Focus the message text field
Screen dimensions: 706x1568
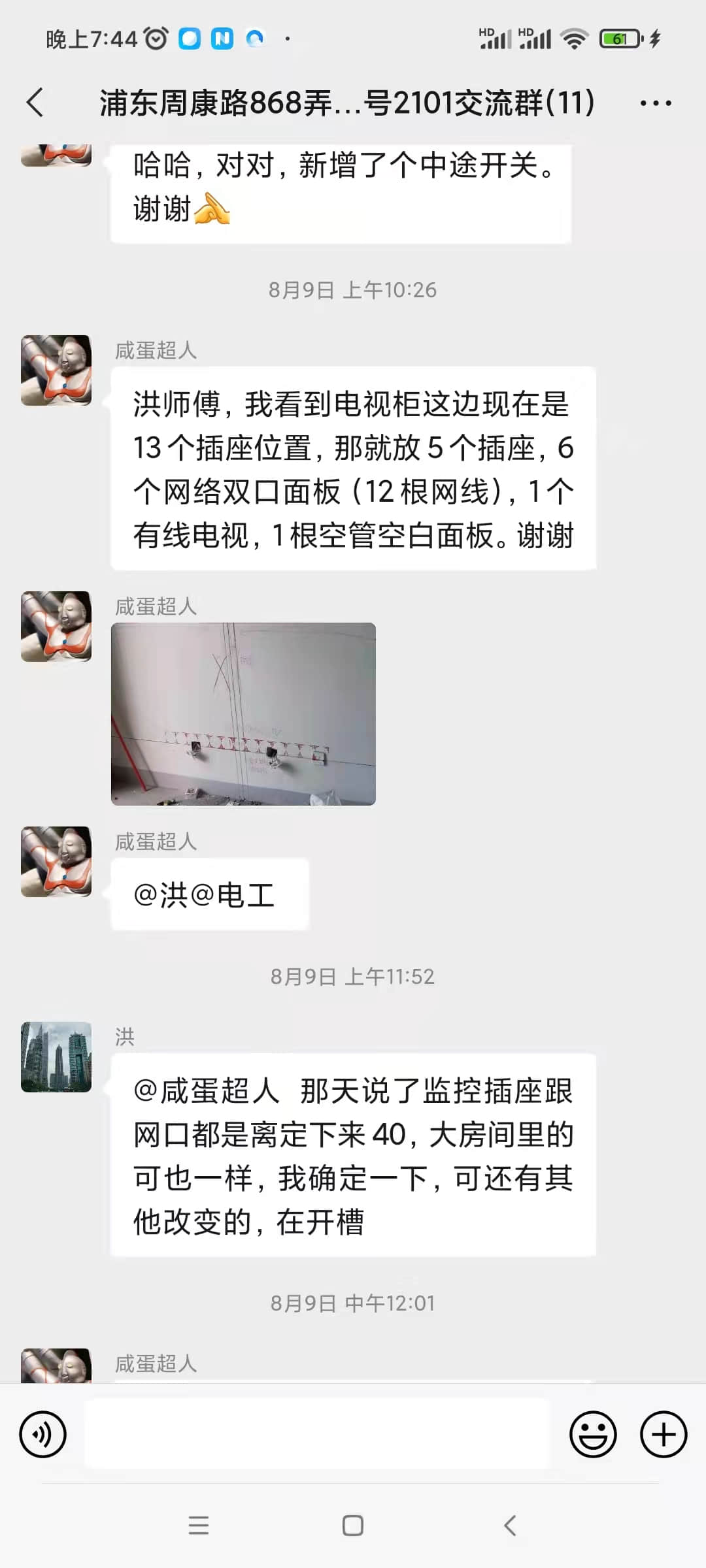coord(318,1435)
